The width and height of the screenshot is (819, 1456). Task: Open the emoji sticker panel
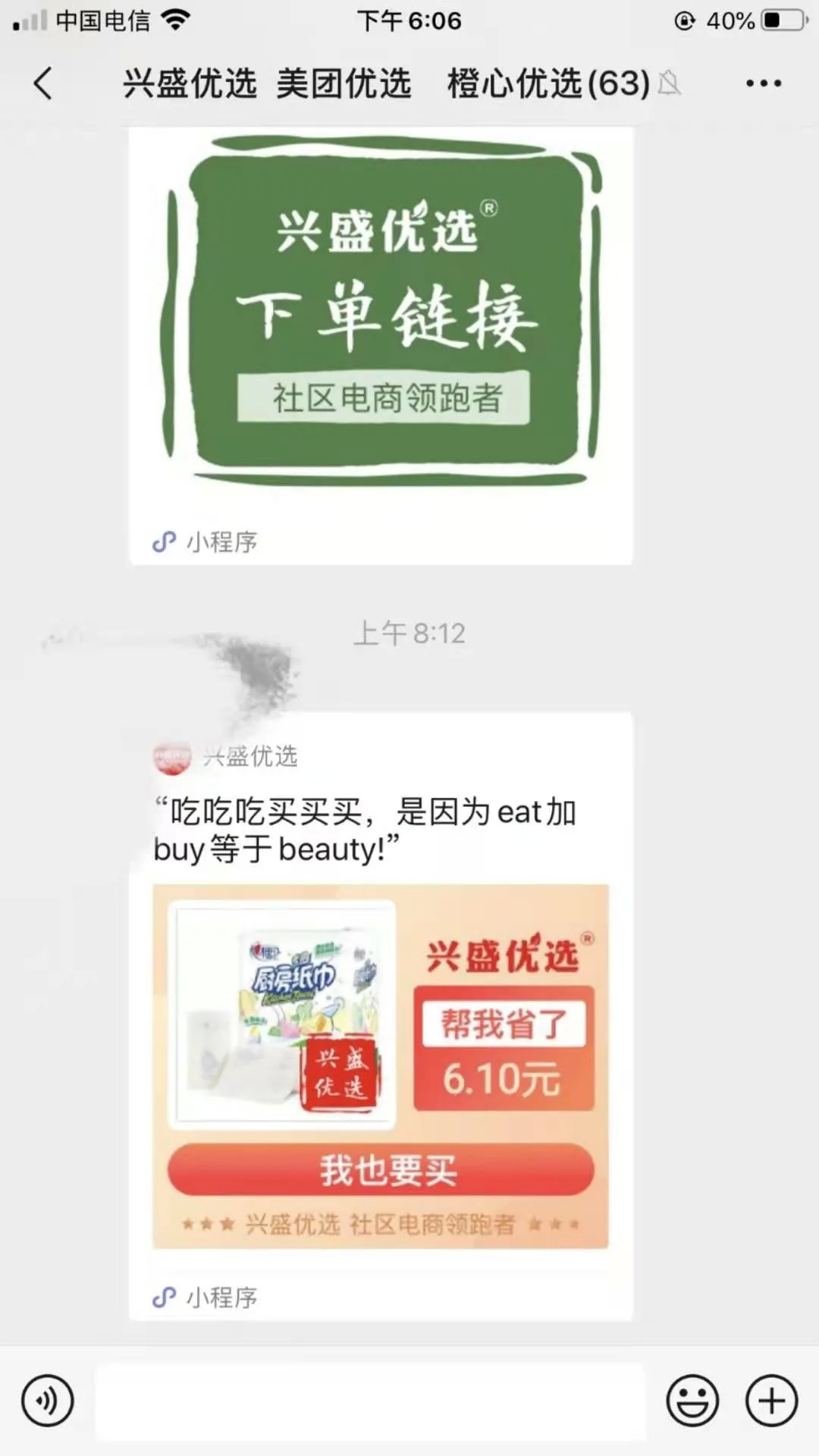pyautogui.click(x=692, y=1400)
